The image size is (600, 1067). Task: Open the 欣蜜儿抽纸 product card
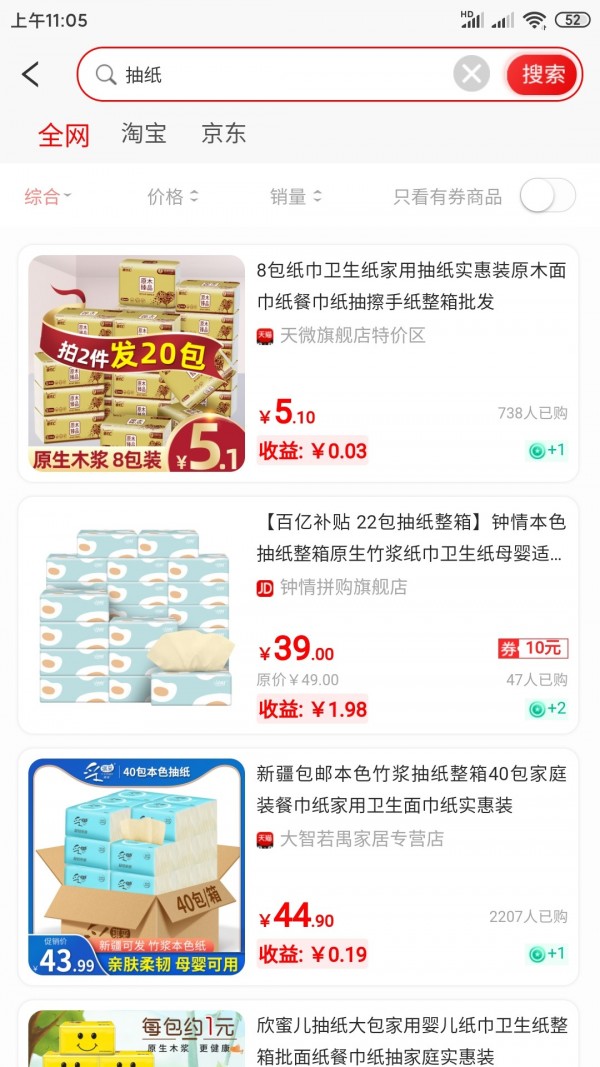click(x=299, y=1038)
